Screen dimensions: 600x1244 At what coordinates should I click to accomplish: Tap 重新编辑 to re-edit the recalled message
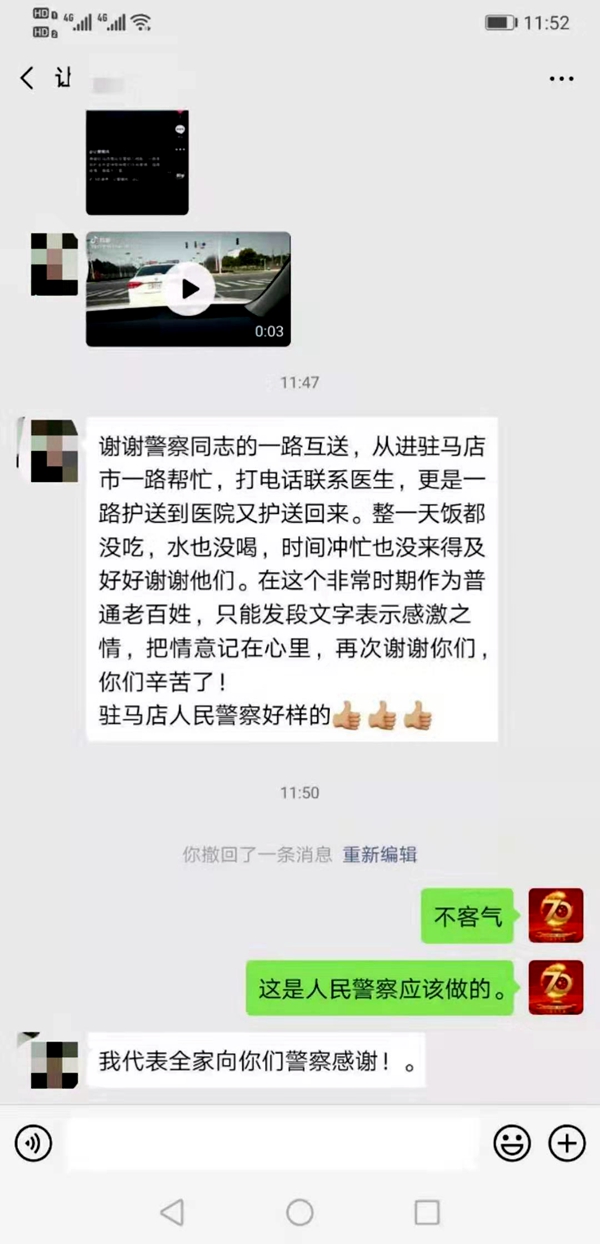pos(379,854)
